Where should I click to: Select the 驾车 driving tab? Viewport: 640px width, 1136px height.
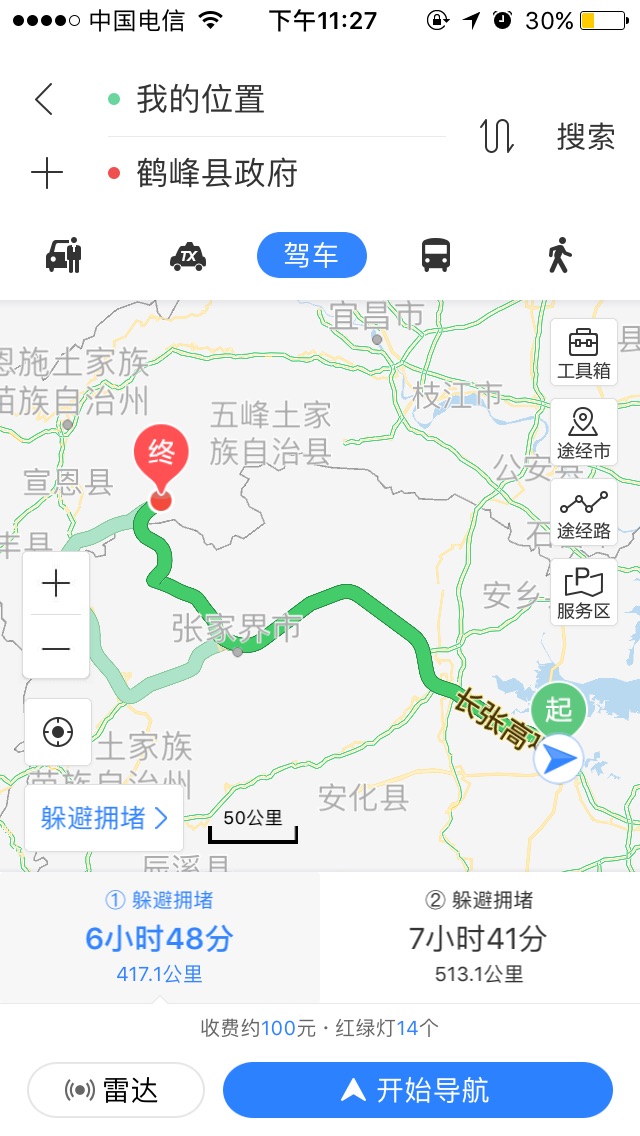point(312,256)
